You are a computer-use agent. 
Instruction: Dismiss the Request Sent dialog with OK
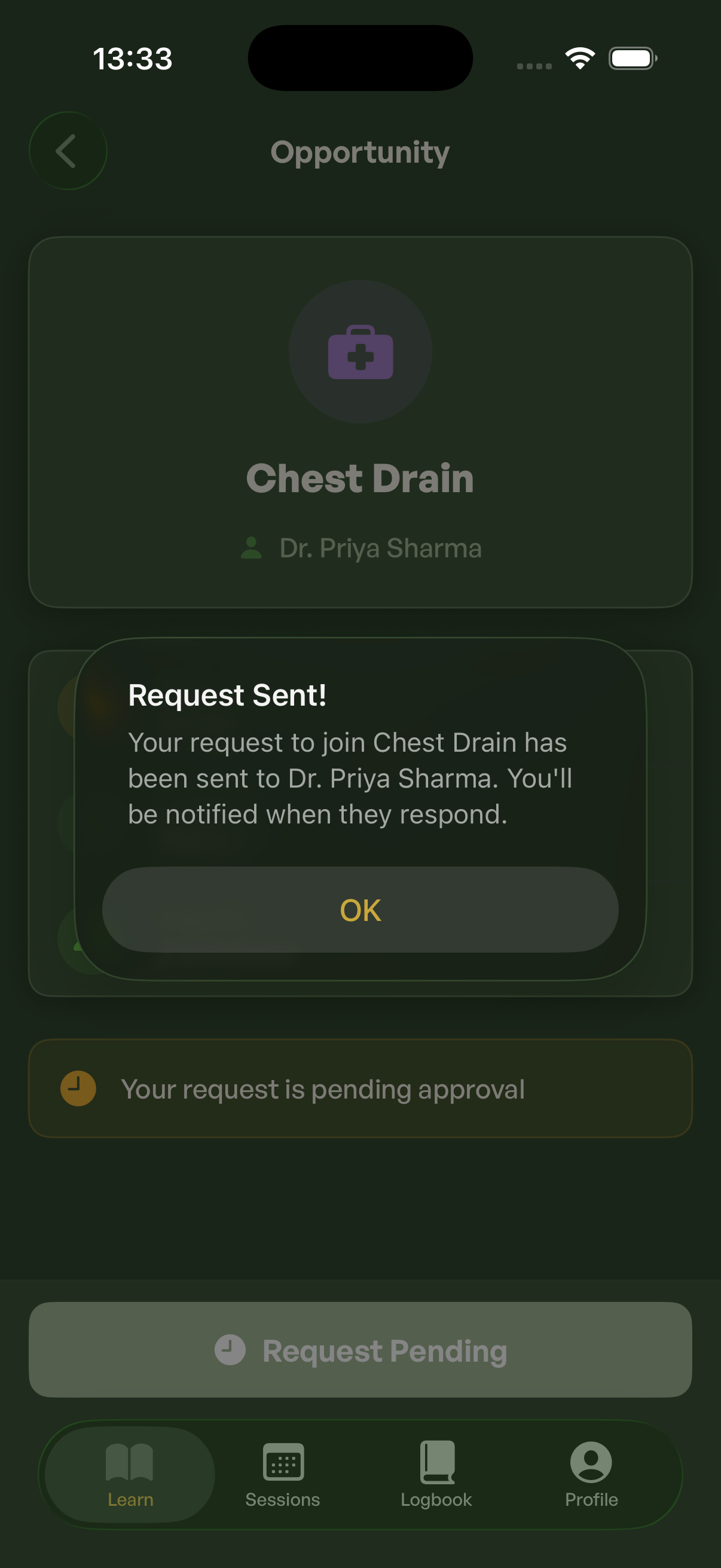(360, 910)
